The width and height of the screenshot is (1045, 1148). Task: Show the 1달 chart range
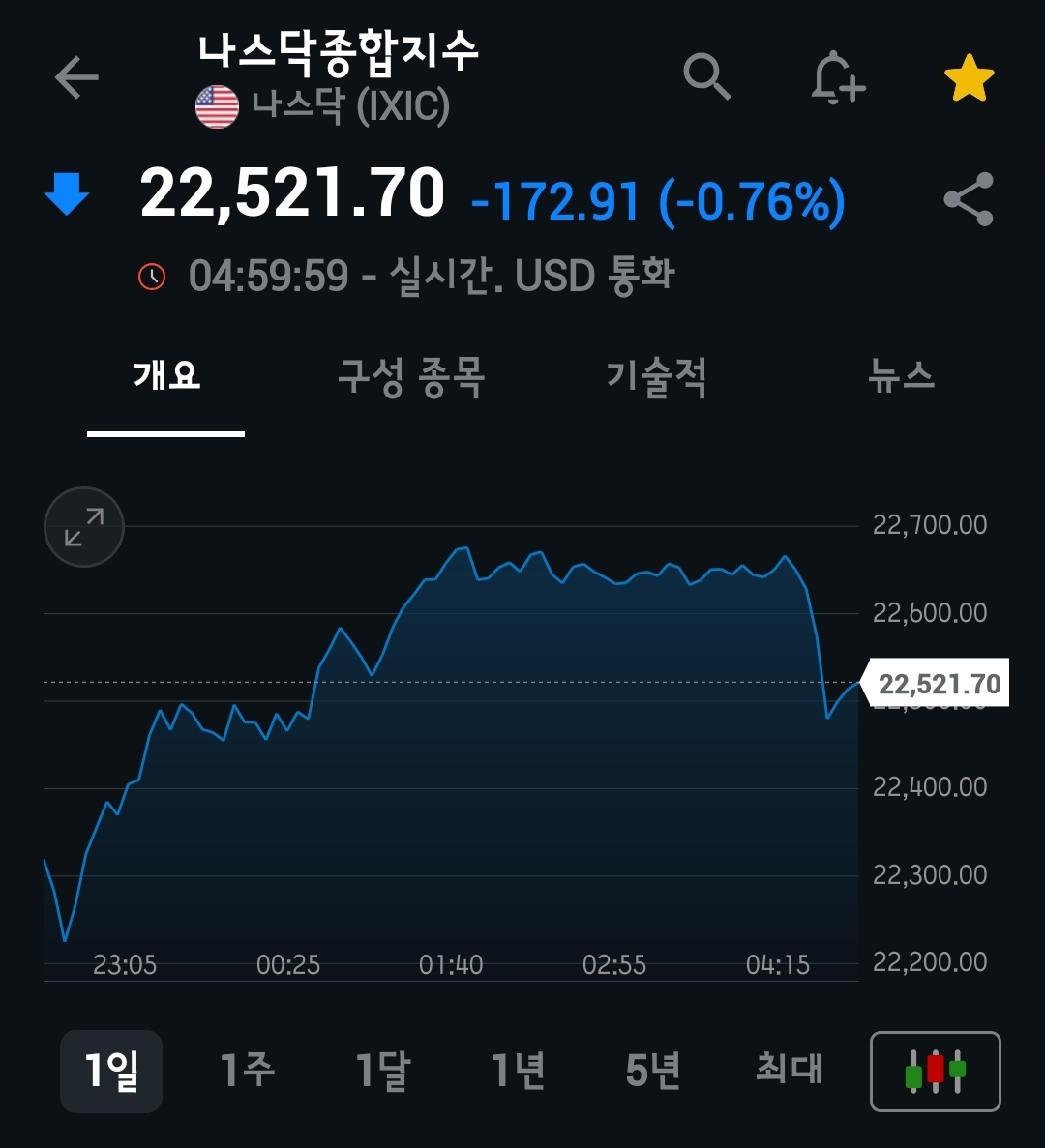[x=382, y=1071]
